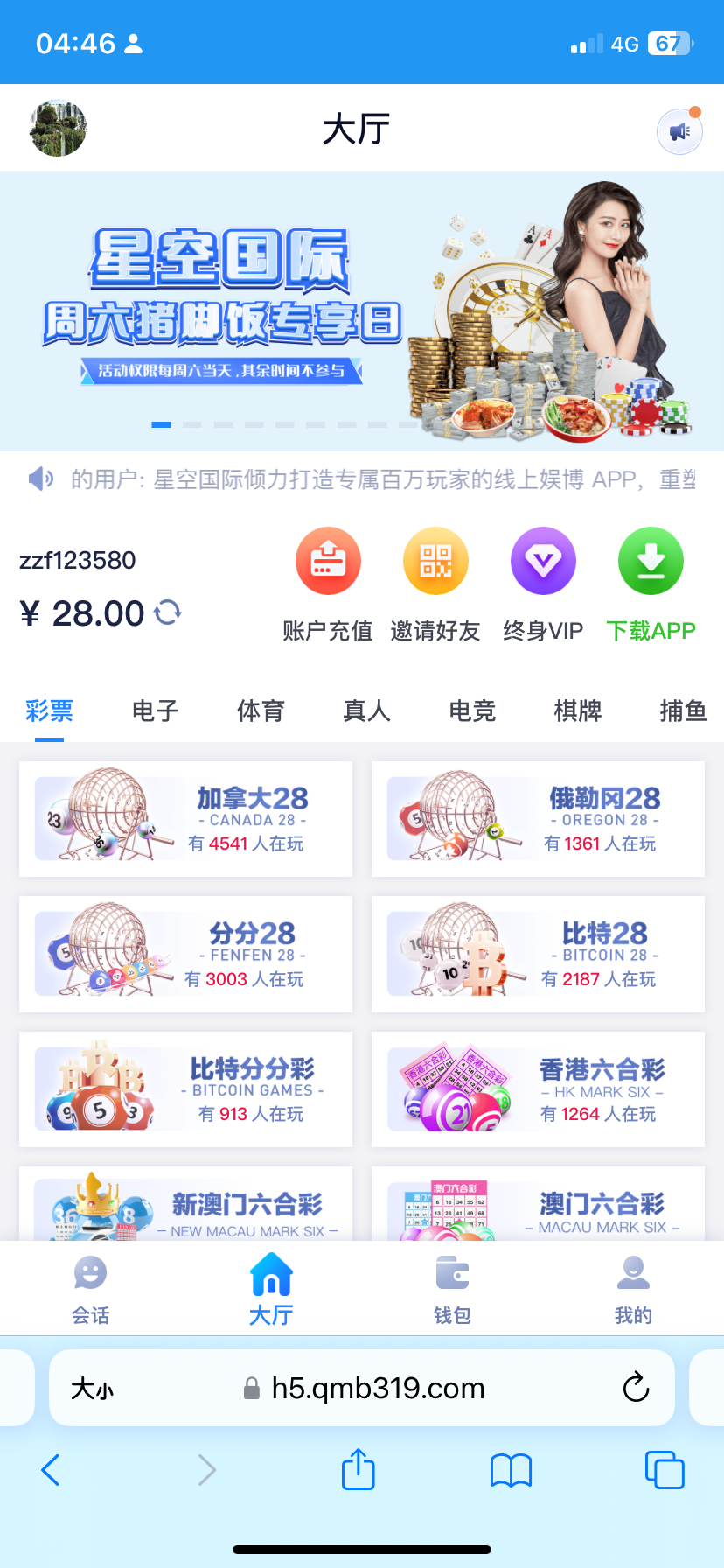Tap the browser share button
Viewport: 724px width, 1568px height.
[x=358, y=1469]
